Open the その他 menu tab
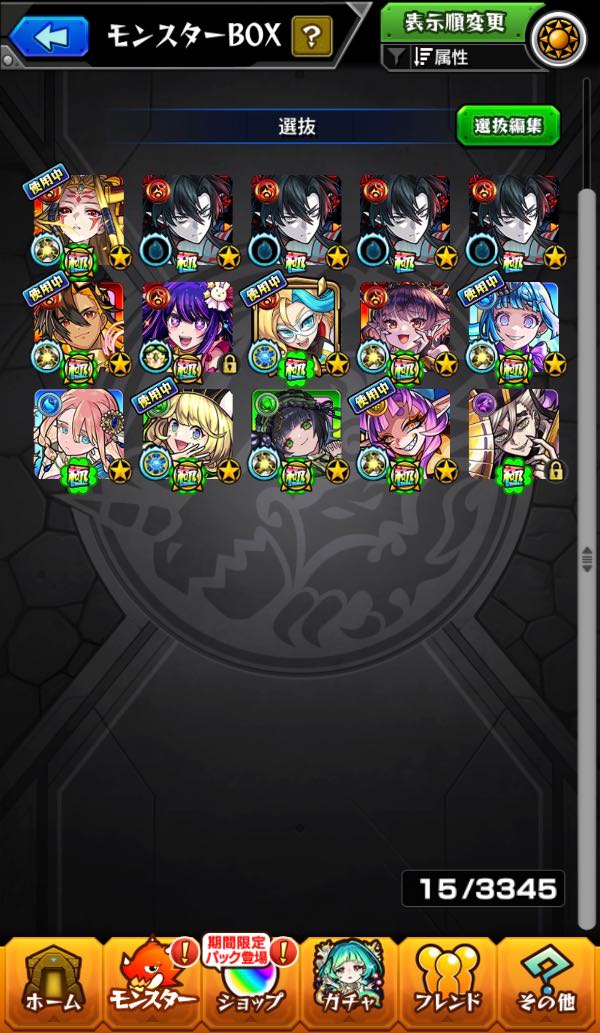The image size is (600, 1033). pos(547,985)
